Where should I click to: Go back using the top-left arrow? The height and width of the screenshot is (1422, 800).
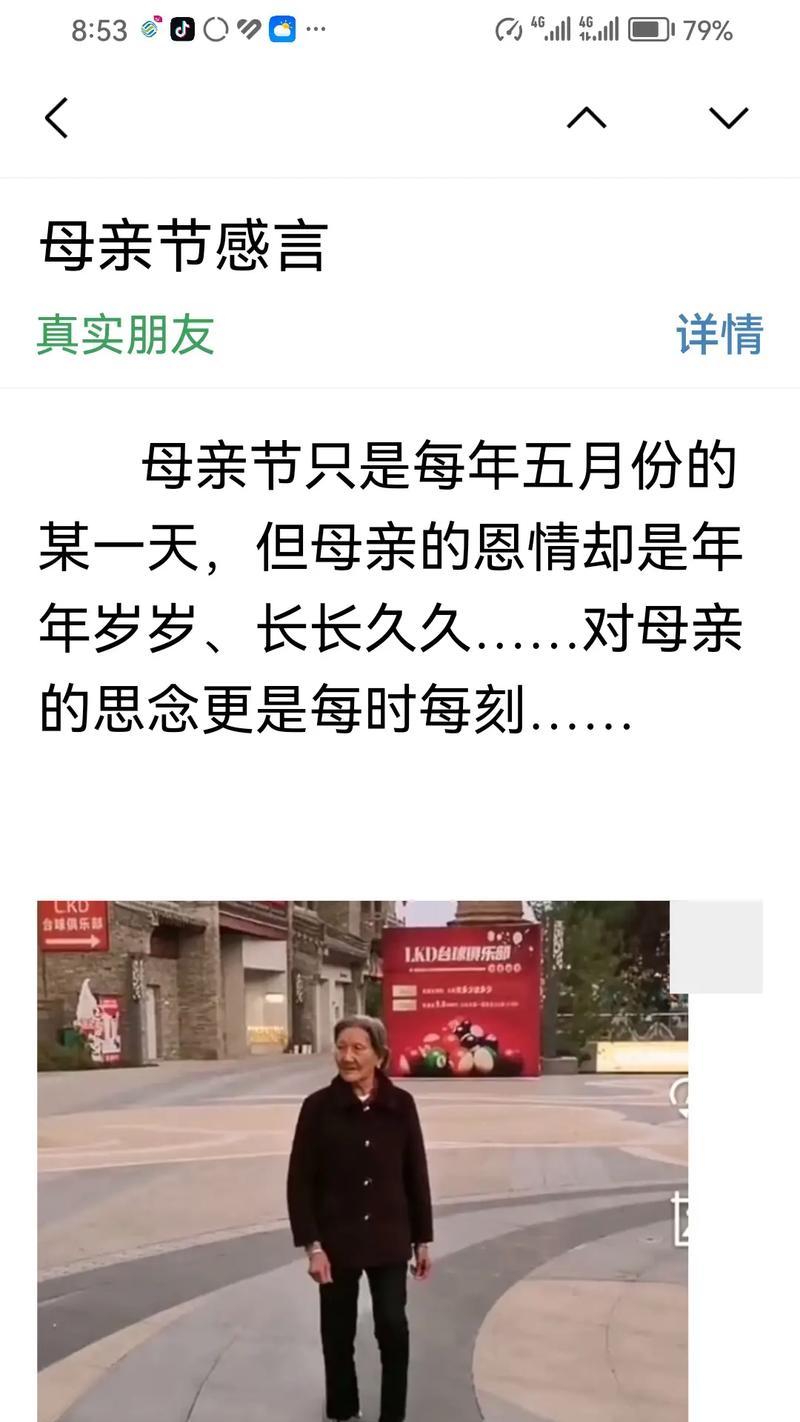click(57, 118)
